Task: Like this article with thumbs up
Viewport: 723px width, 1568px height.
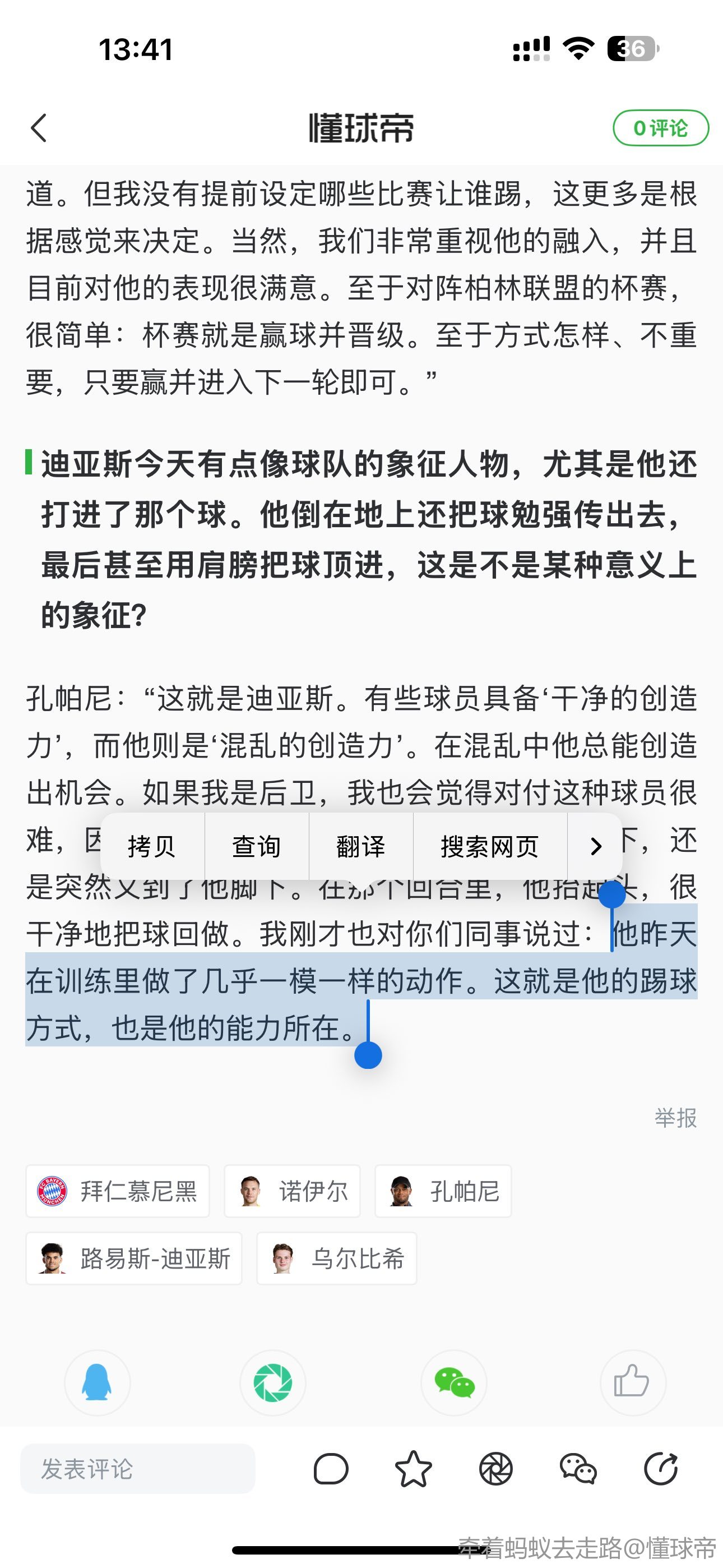Action: (x=632, y=1382)
